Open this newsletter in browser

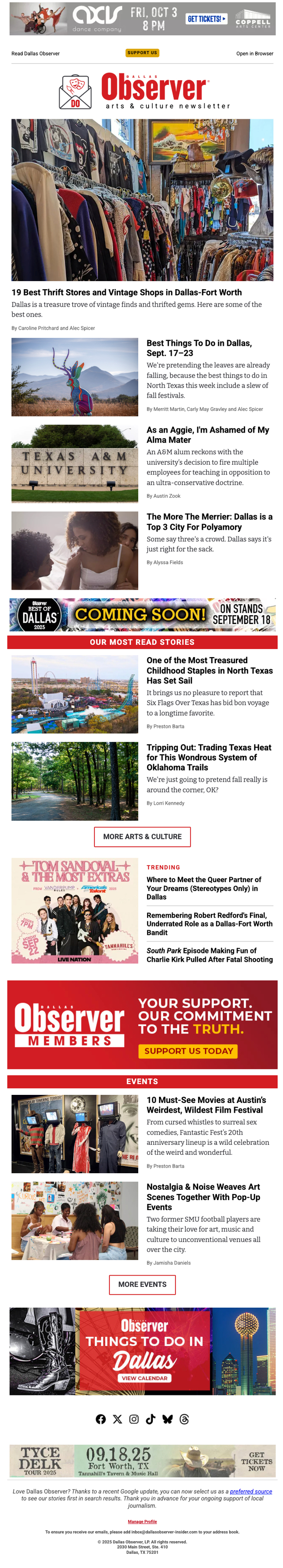(x=254, y=54)
